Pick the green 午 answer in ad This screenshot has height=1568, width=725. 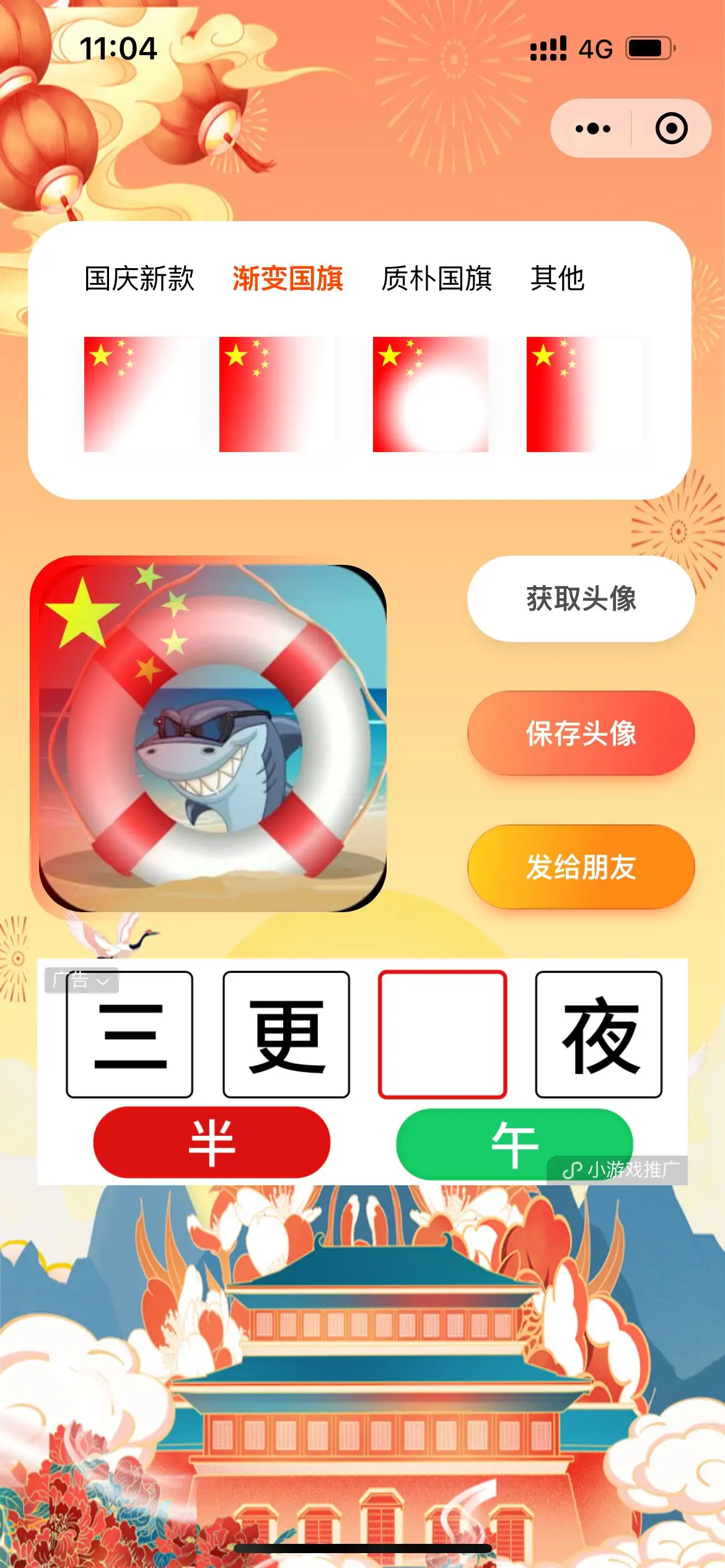[496, 1143]
